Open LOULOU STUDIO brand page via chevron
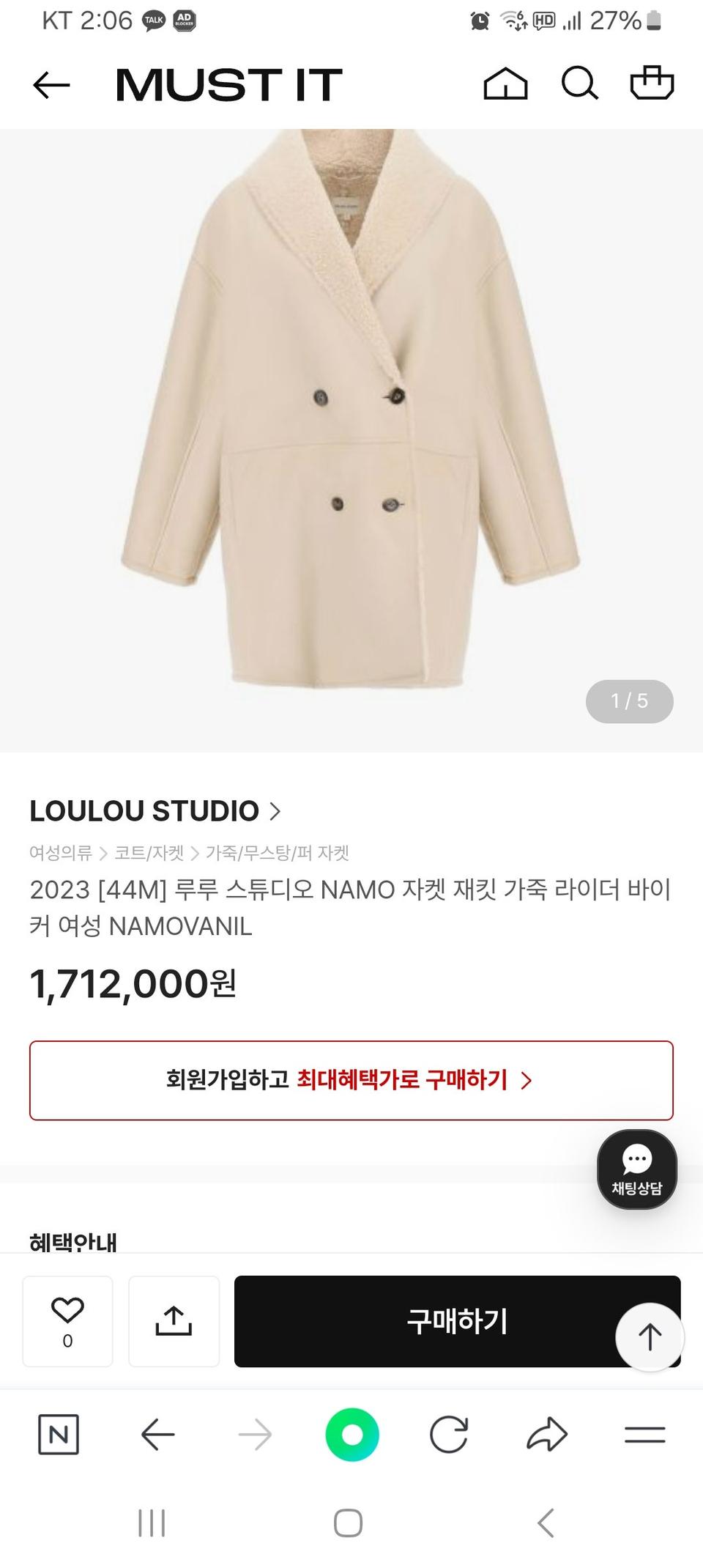The image size is (703, 1568). [x=276, y=811]
